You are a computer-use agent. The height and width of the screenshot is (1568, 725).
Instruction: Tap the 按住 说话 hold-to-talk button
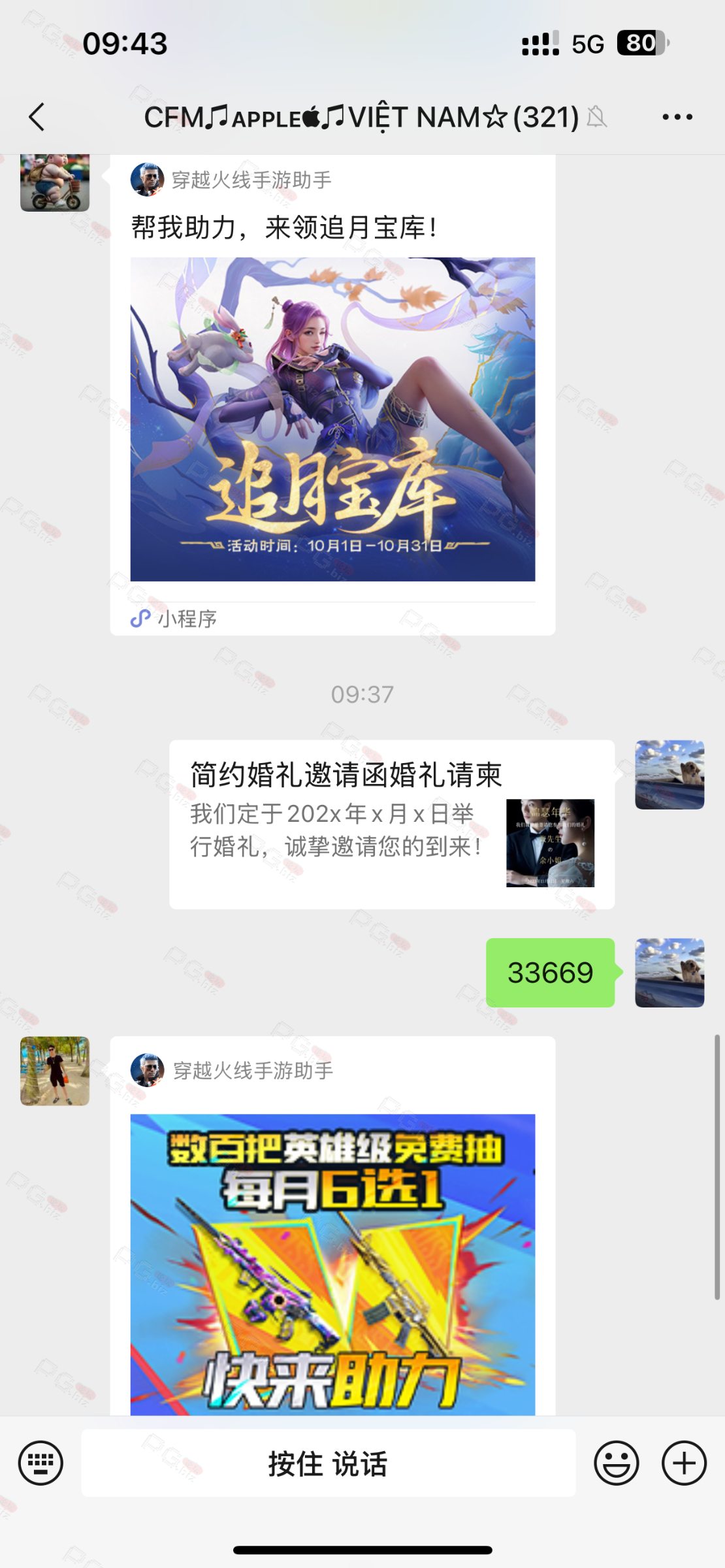click(x=328, y=1463)
